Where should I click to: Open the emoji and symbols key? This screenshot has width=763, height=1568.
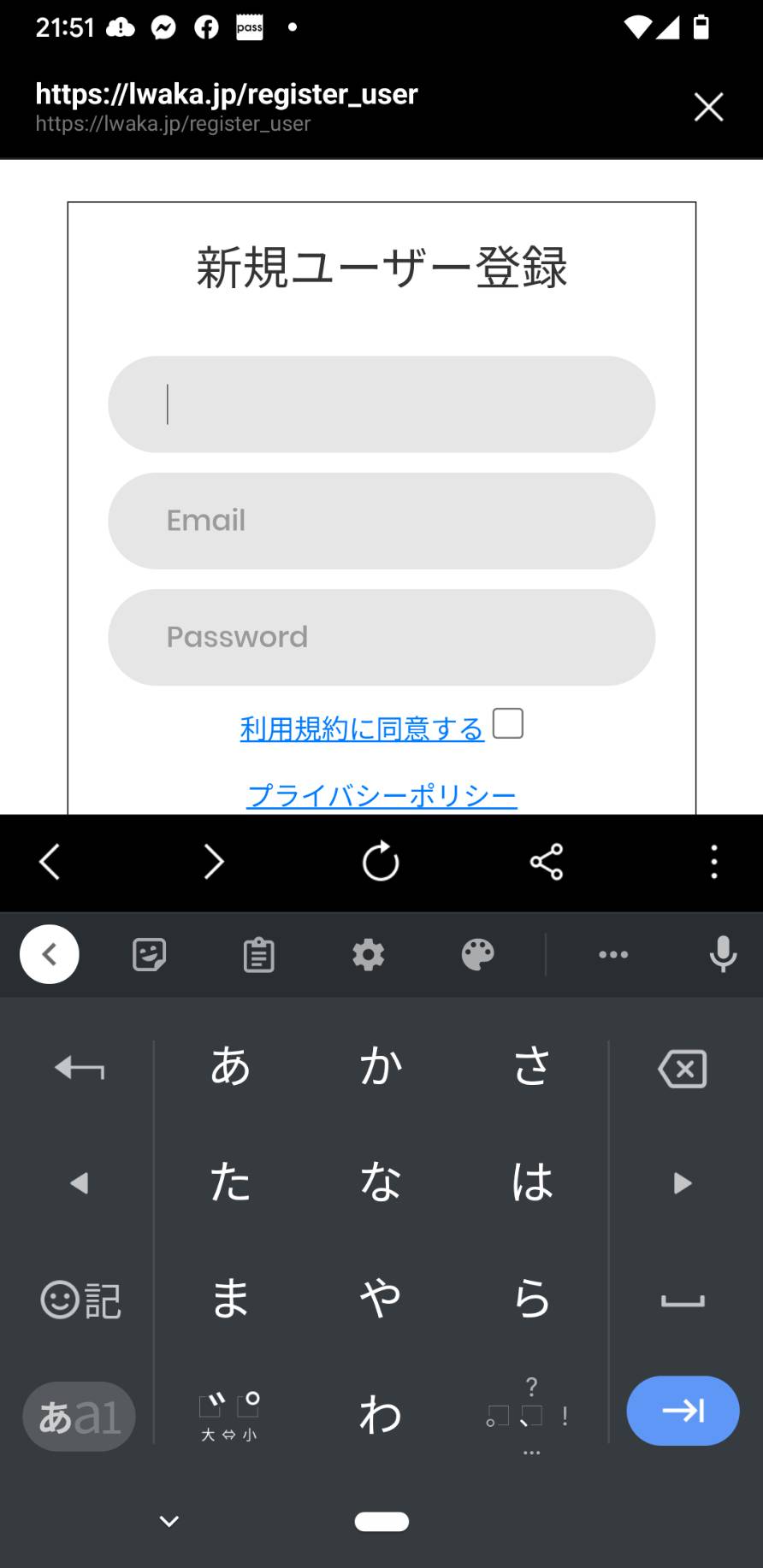pos(80,1300)
